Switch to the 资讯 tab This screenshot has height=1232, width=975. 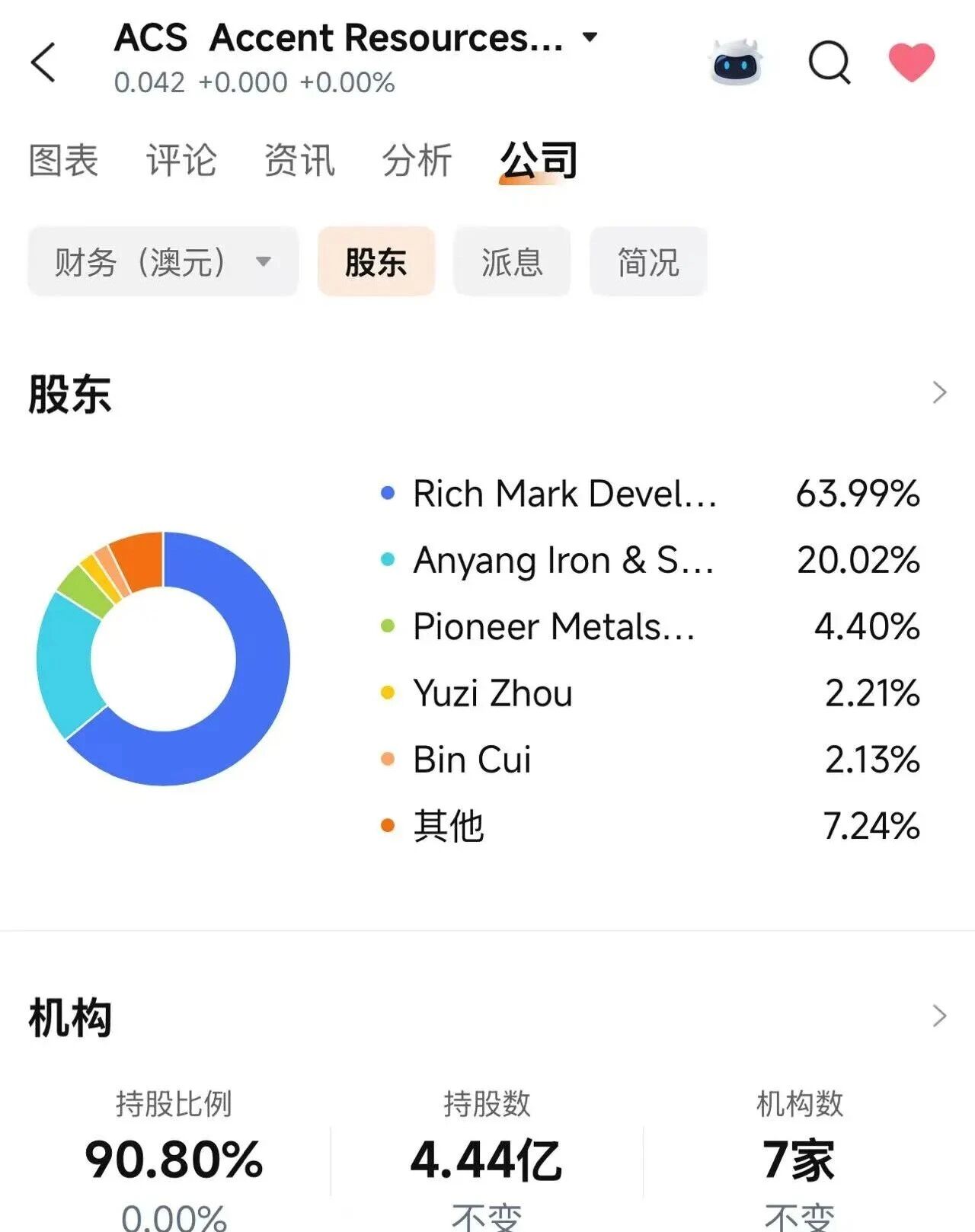tap(299, 161)
